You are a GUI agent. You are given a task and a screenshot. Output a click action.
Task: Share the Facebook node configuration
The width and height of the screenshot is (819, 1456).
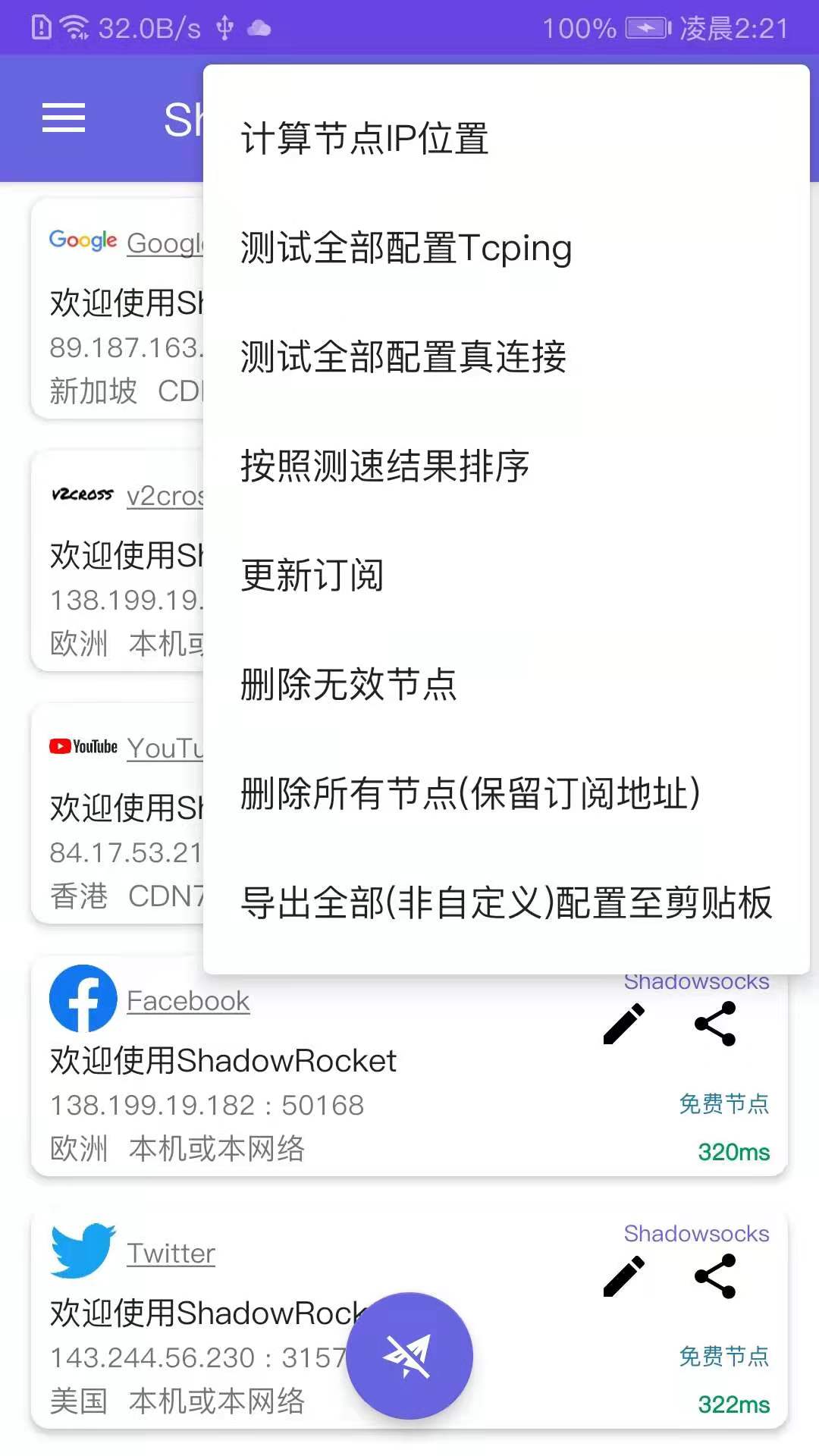[x=715, y=1024]
